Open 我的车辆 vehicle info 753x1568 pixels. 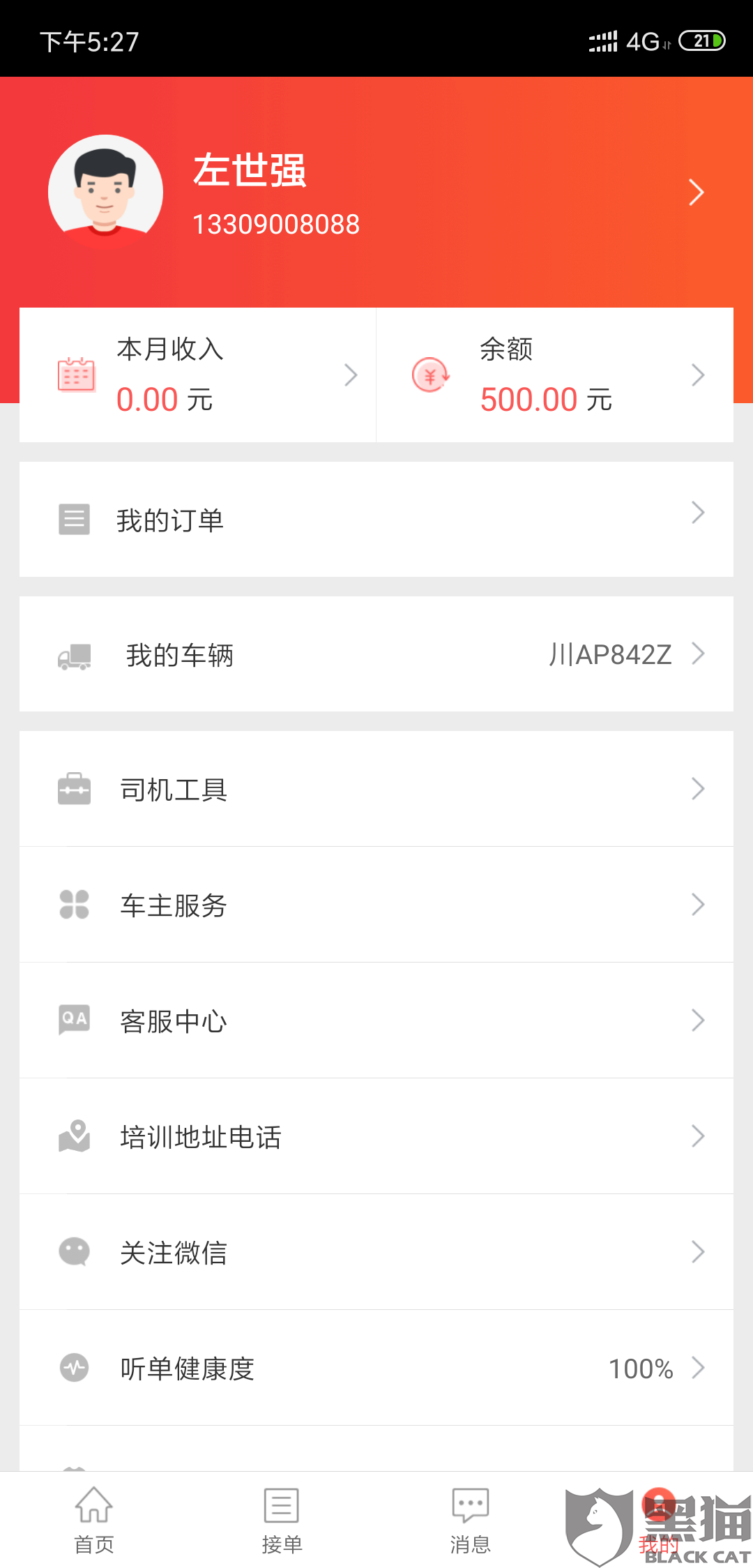coord(376,654)
